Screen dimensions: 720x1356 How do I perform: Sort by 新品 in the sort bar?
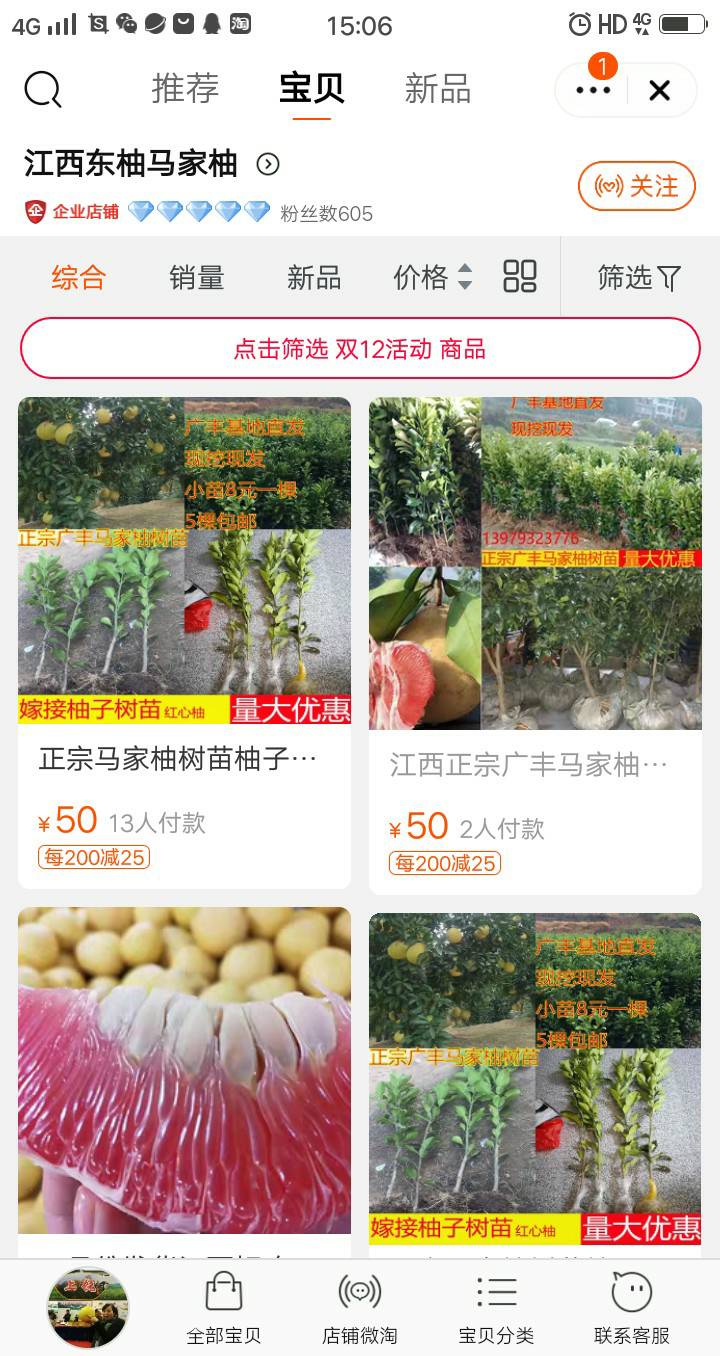(x=314, y=278)
